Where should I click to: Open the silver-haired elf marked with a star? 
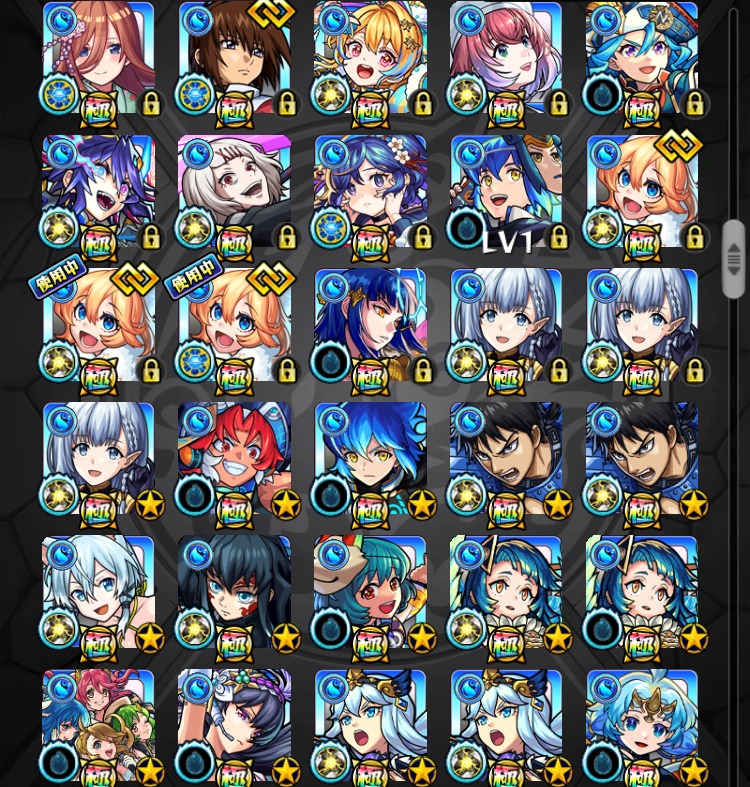point(98,459)
